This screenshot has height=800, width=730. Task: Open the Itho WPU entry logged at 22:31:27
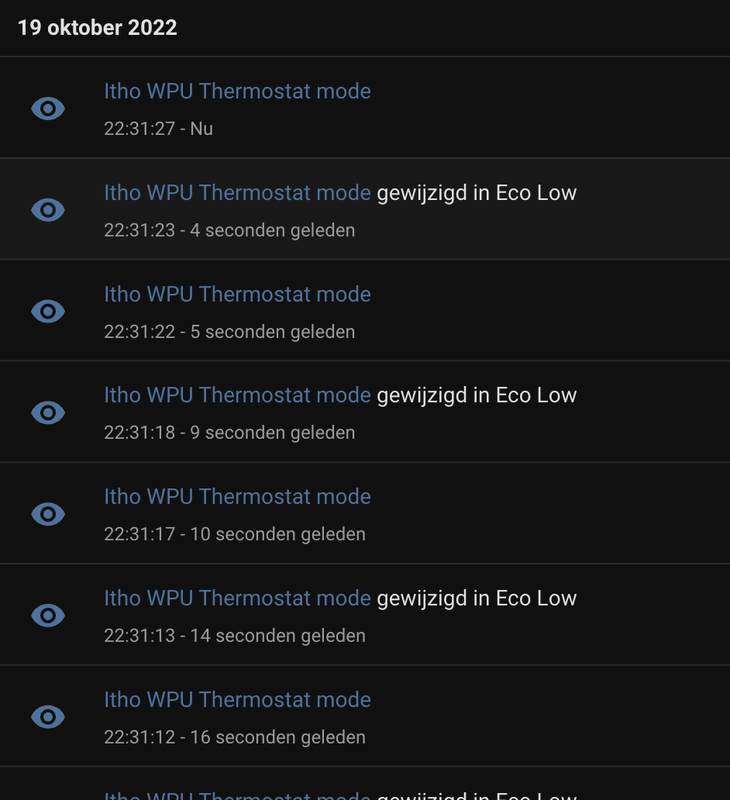[x=237, y=91]
